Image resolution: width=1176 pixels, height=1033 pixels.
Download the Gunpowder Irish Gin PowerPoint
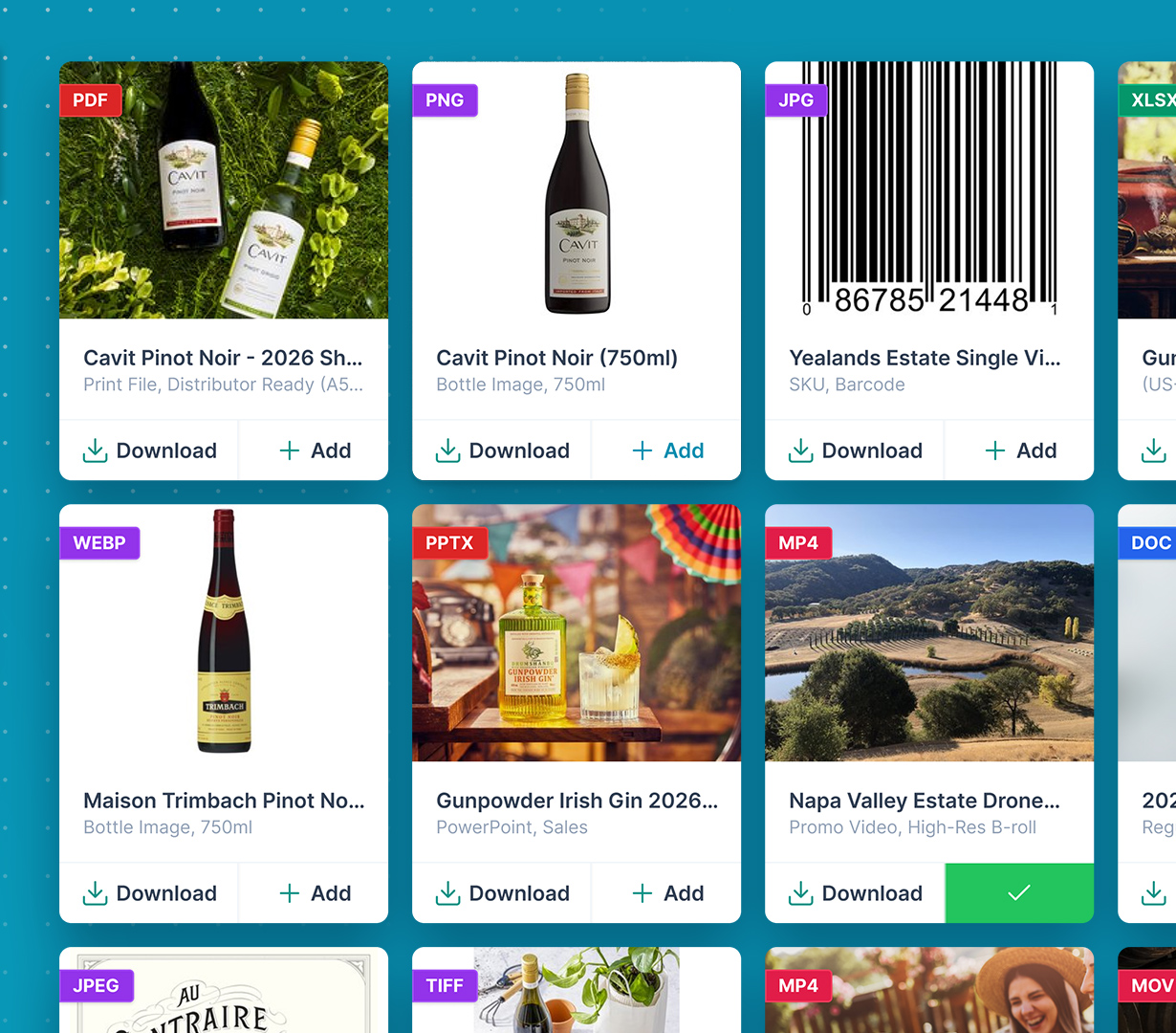point(502,893)
